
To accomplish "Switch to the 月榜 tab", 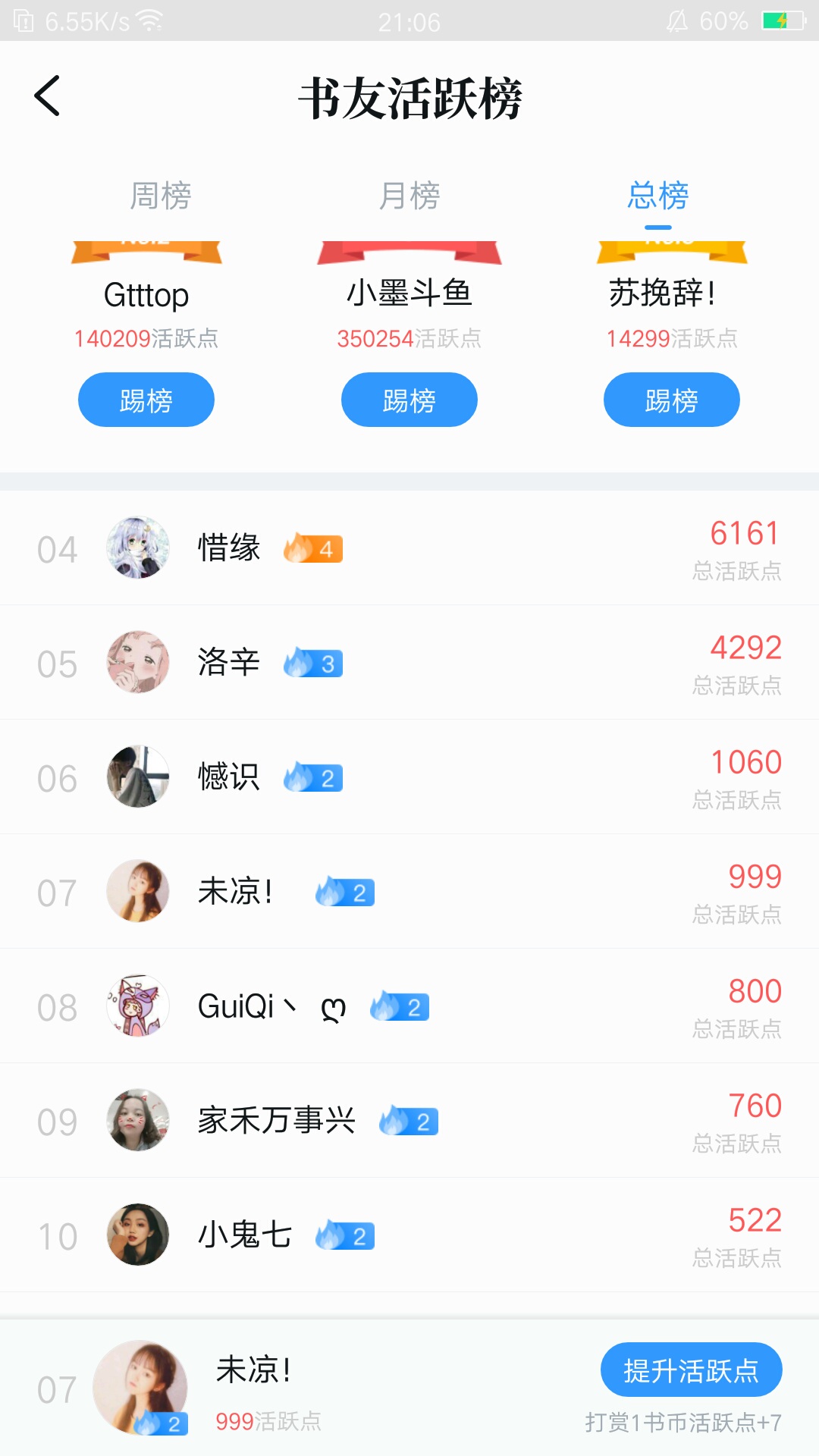I will (409, 196).
